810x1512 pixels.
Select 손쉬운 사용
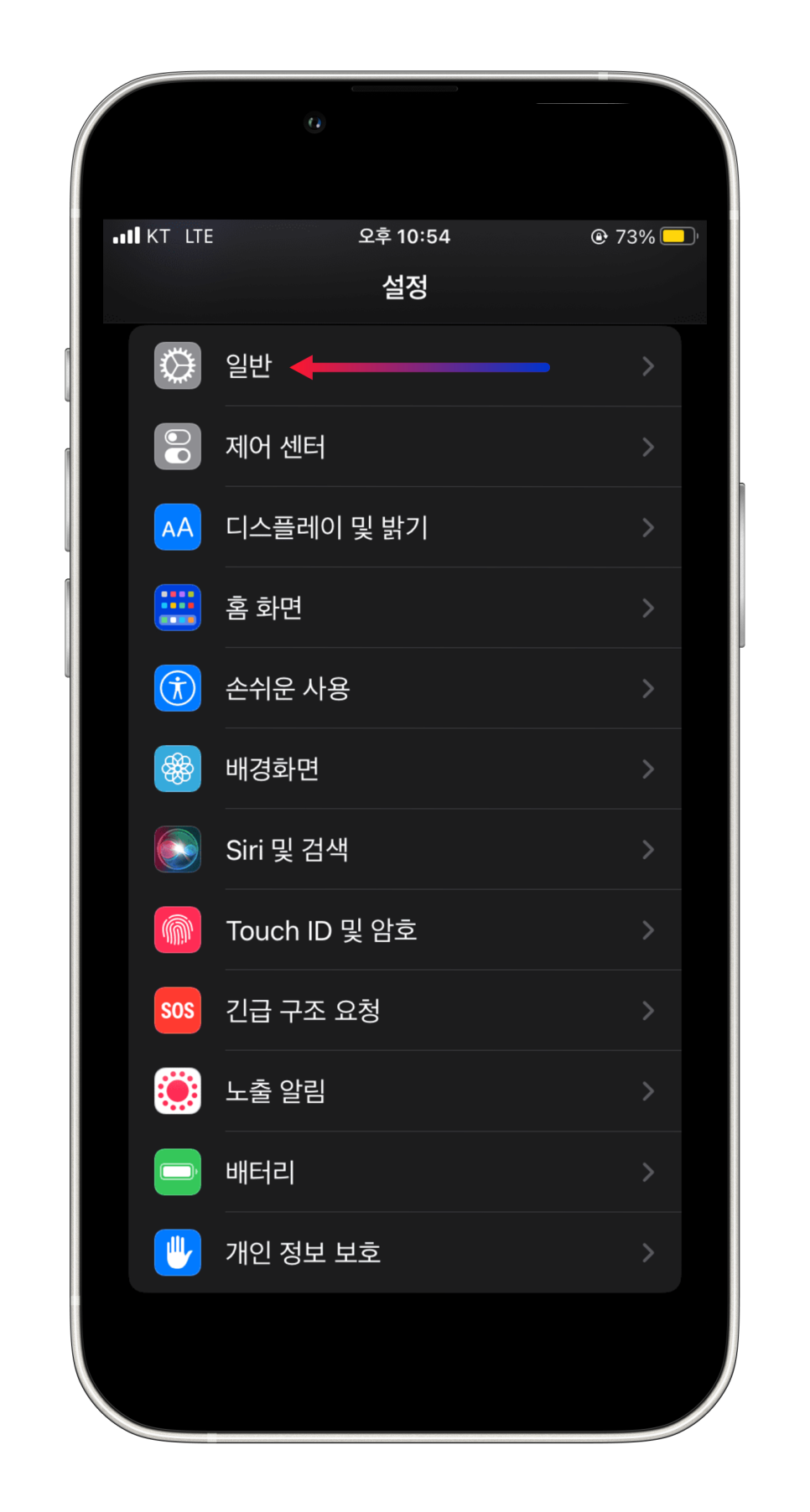click(x=405, y=688)
